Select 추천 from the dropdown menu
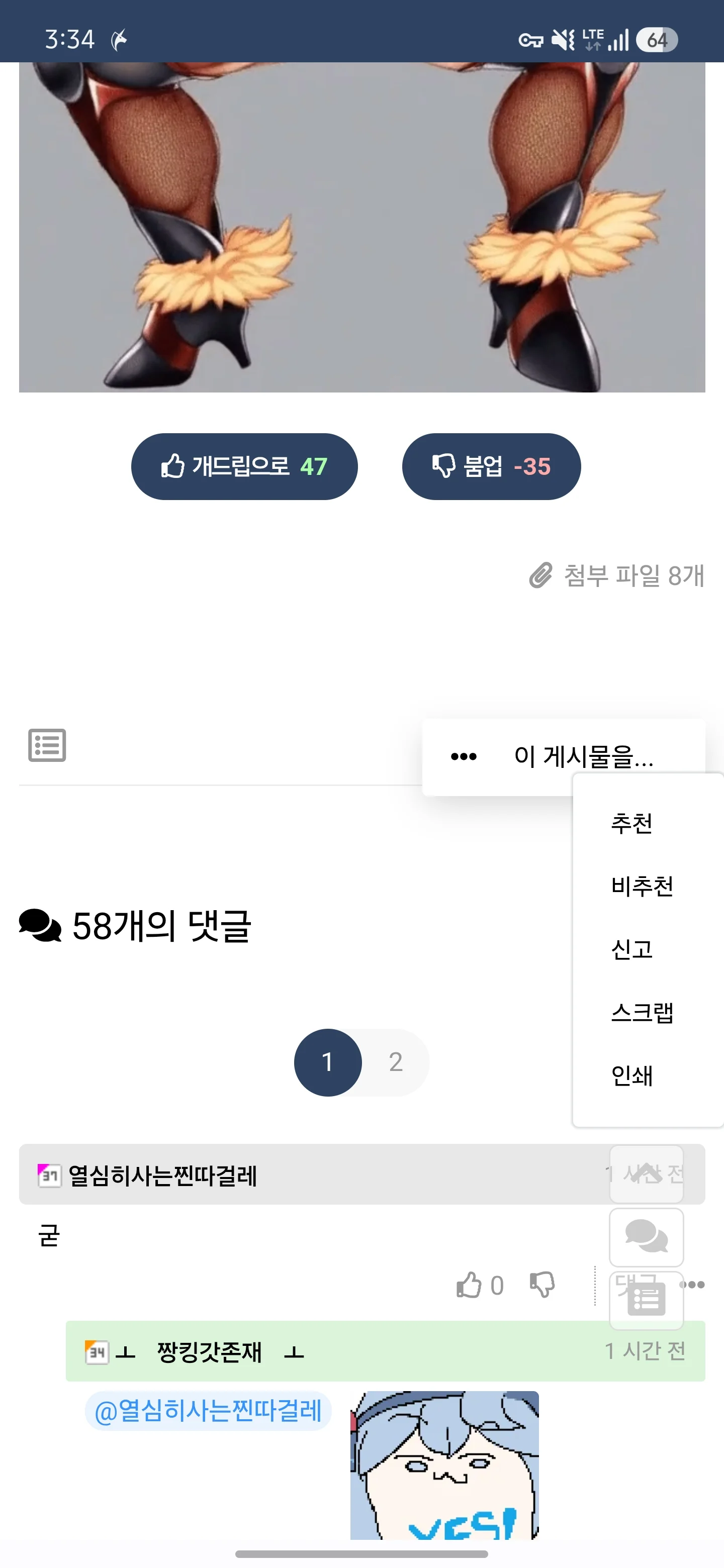This screenshot has height=1568, width=724. pyautogui.click(x=631, y=823)
